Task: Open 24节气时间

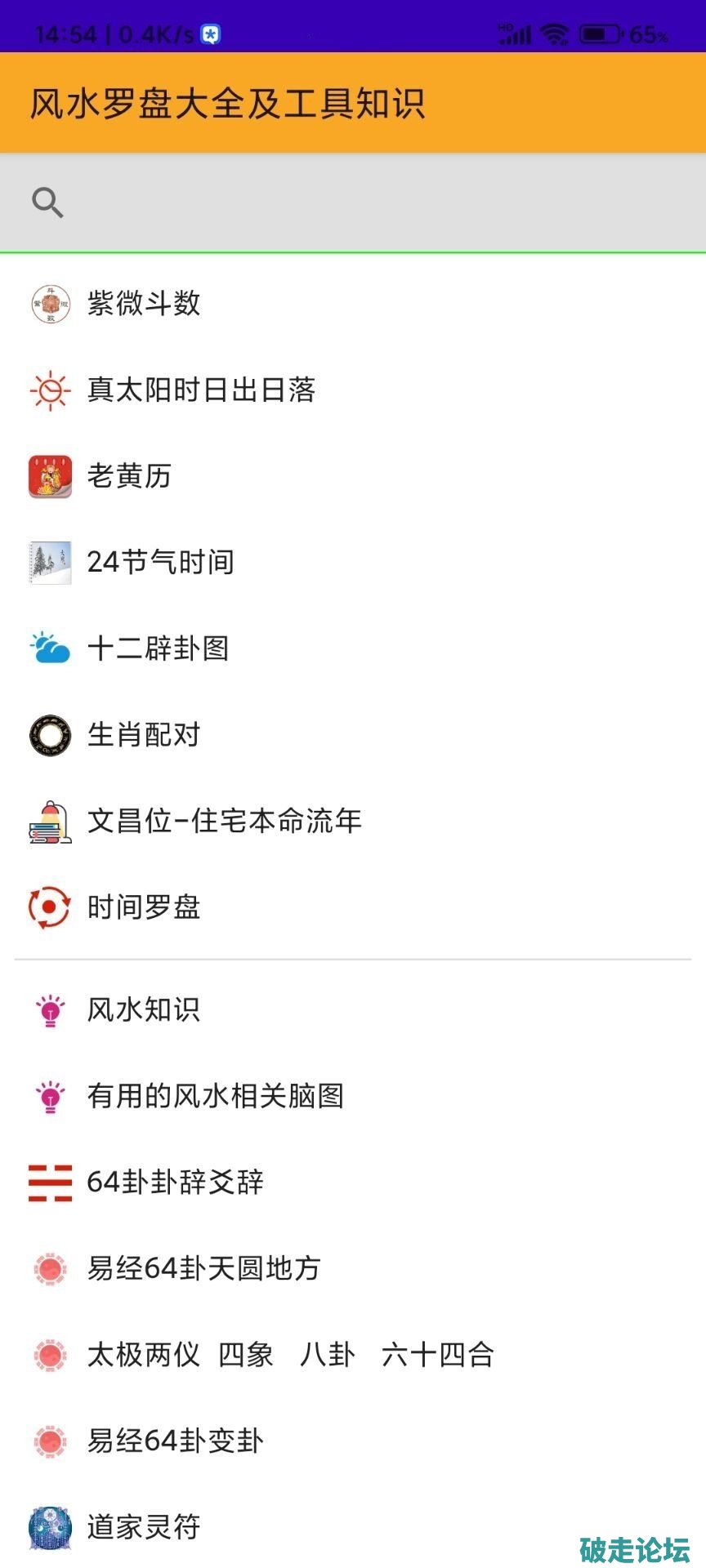Action: (x=160, y=562)
